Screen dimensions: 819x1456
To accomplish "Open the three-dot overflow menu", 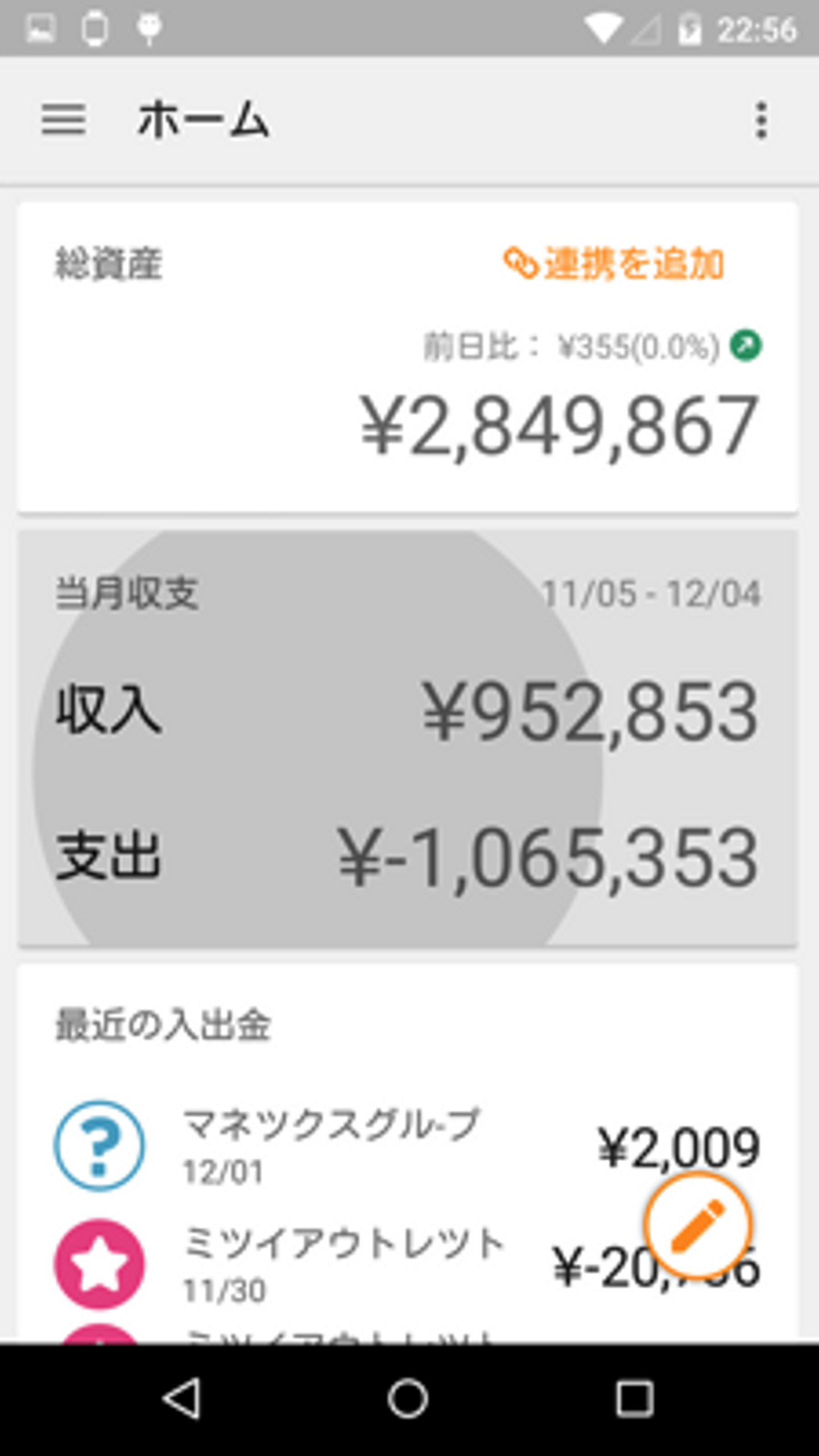I will [x=761, y=120].
